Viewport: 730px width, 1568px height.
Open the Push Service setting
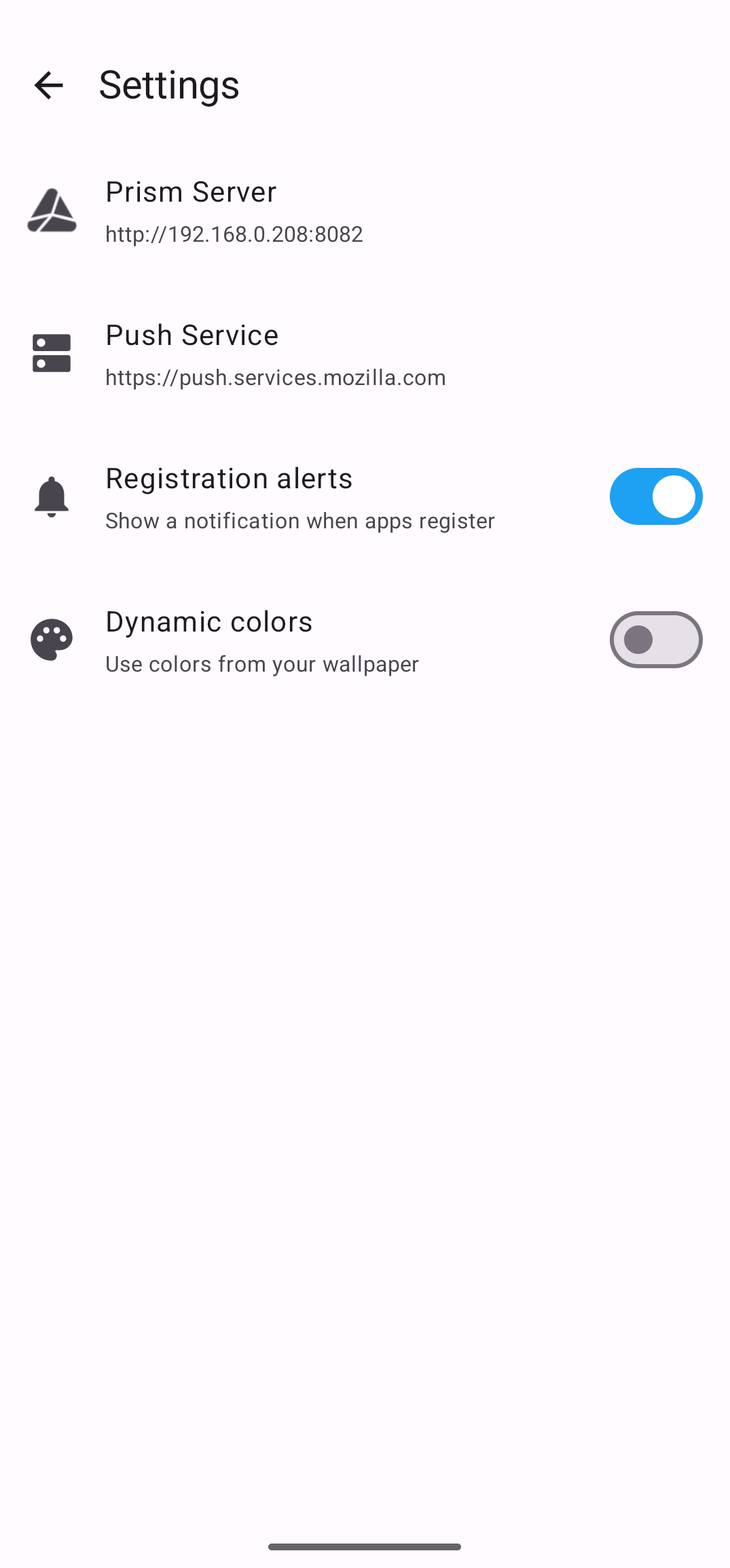[275, 354]
